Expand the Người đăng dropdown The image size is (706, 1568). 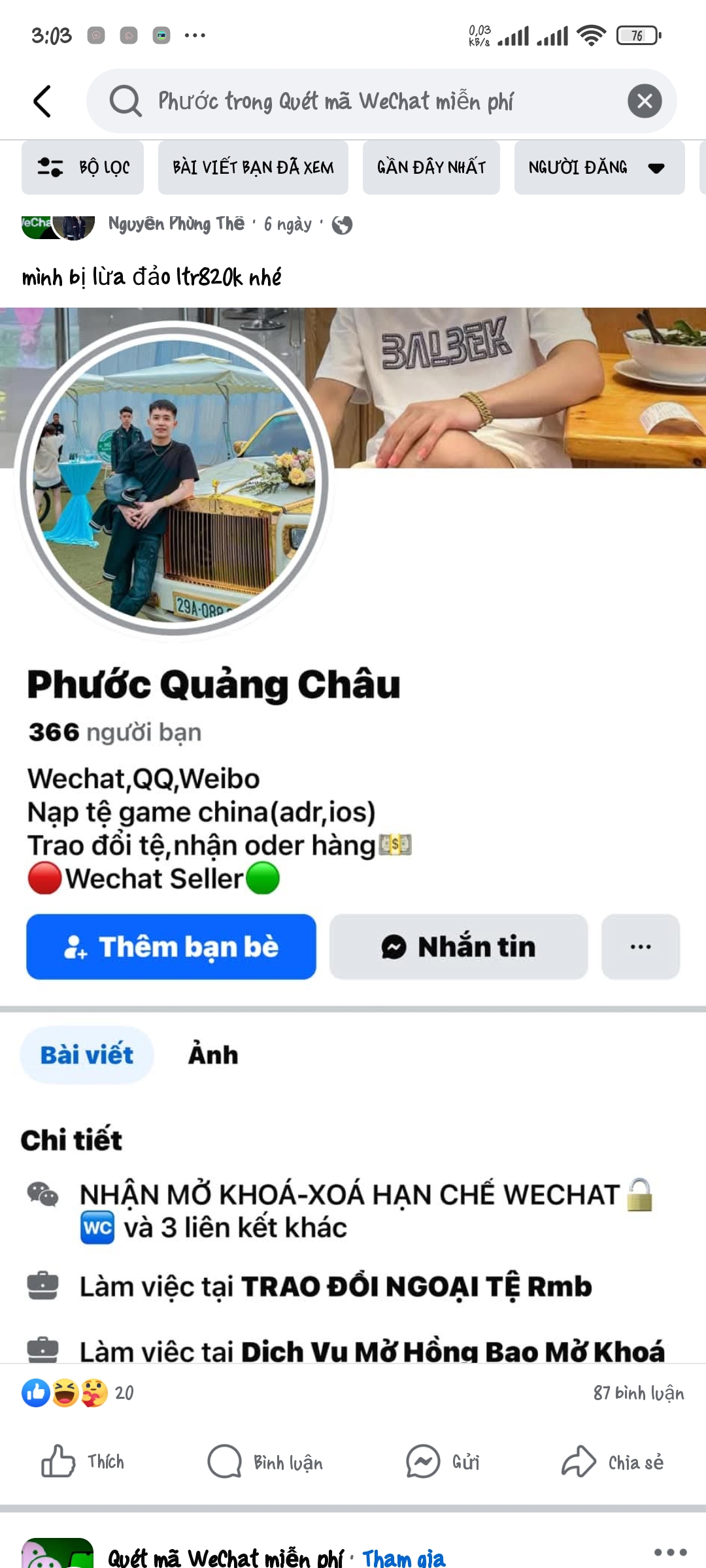(x=599, y=167)
